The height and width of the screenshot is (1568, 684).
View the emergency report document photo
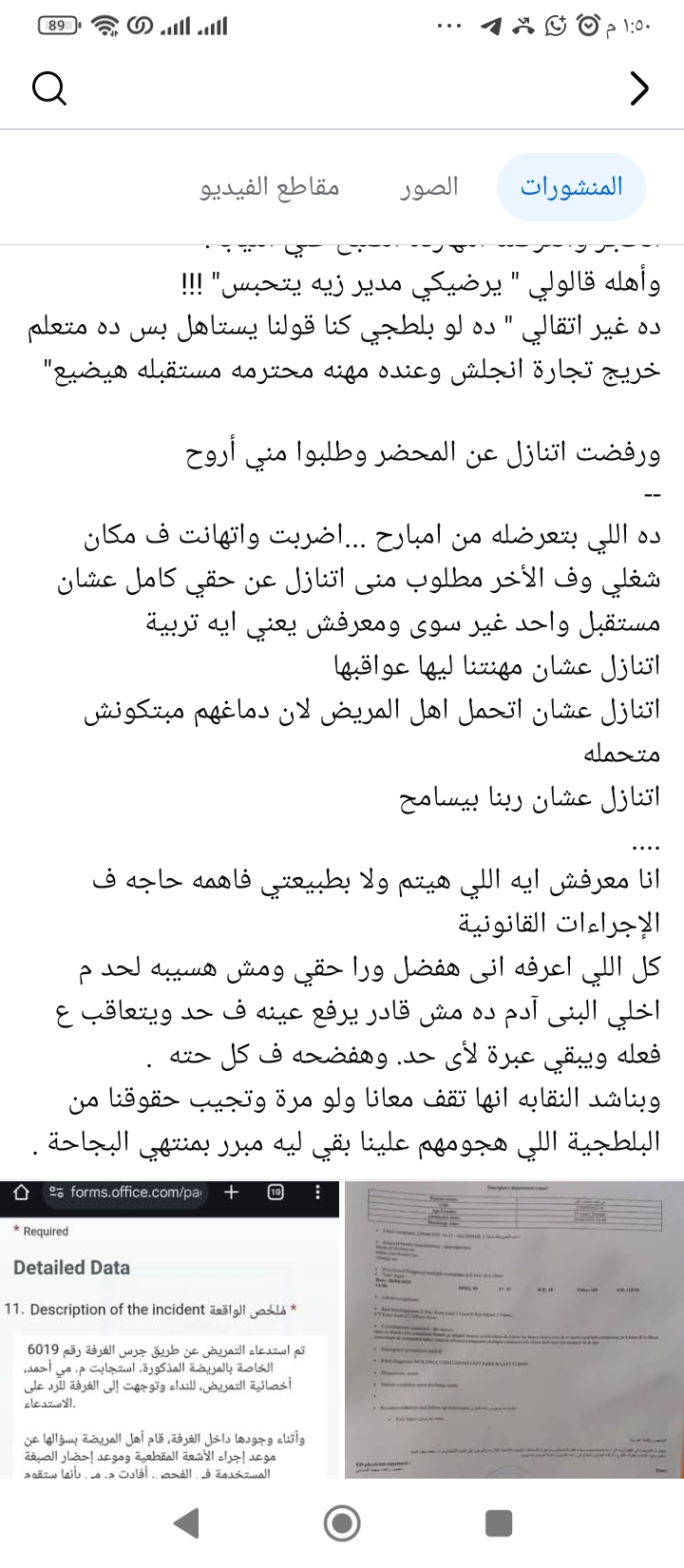(514, 1329)
